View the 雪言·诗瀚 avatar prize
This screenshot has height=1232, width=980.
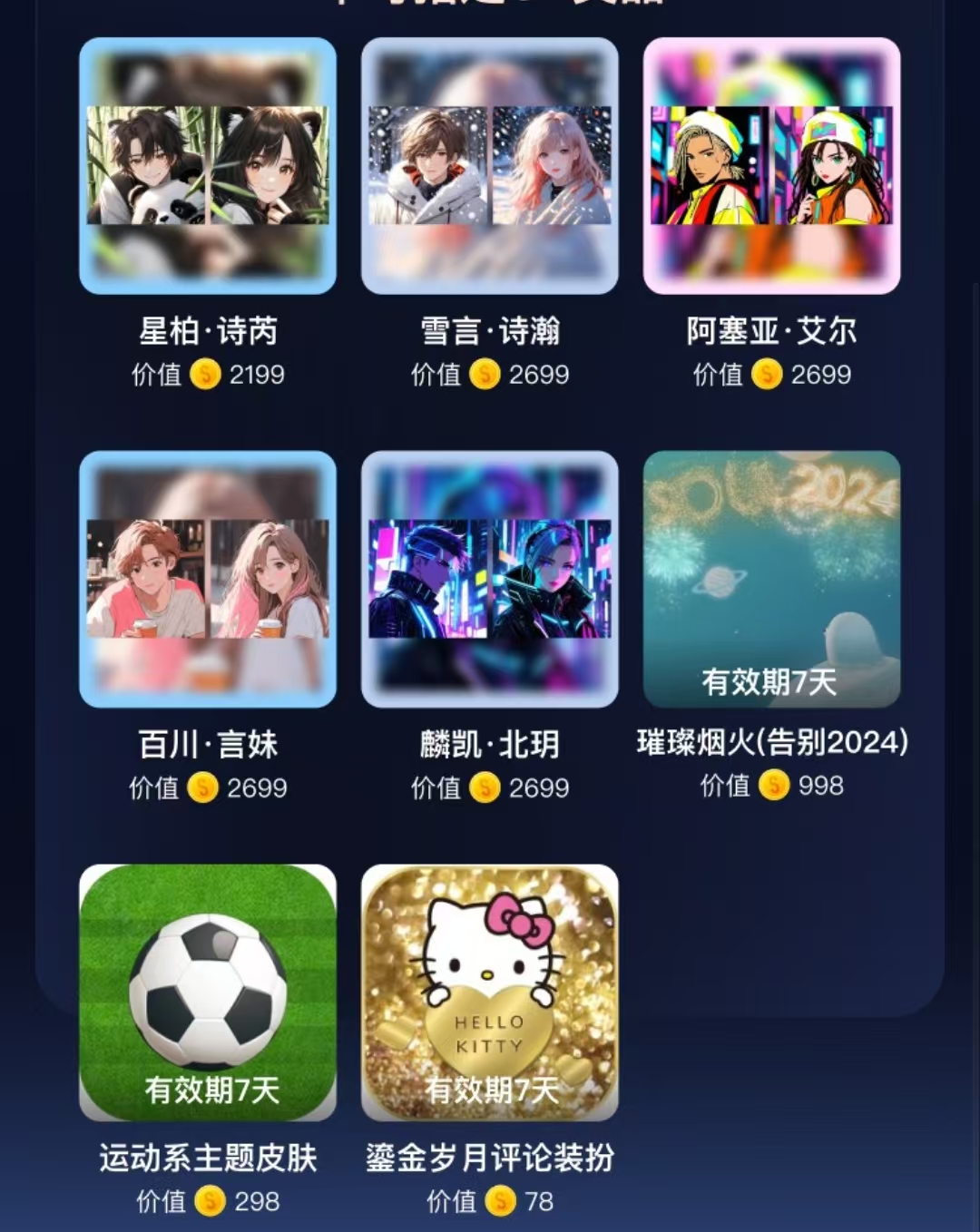tap(490, 166)
